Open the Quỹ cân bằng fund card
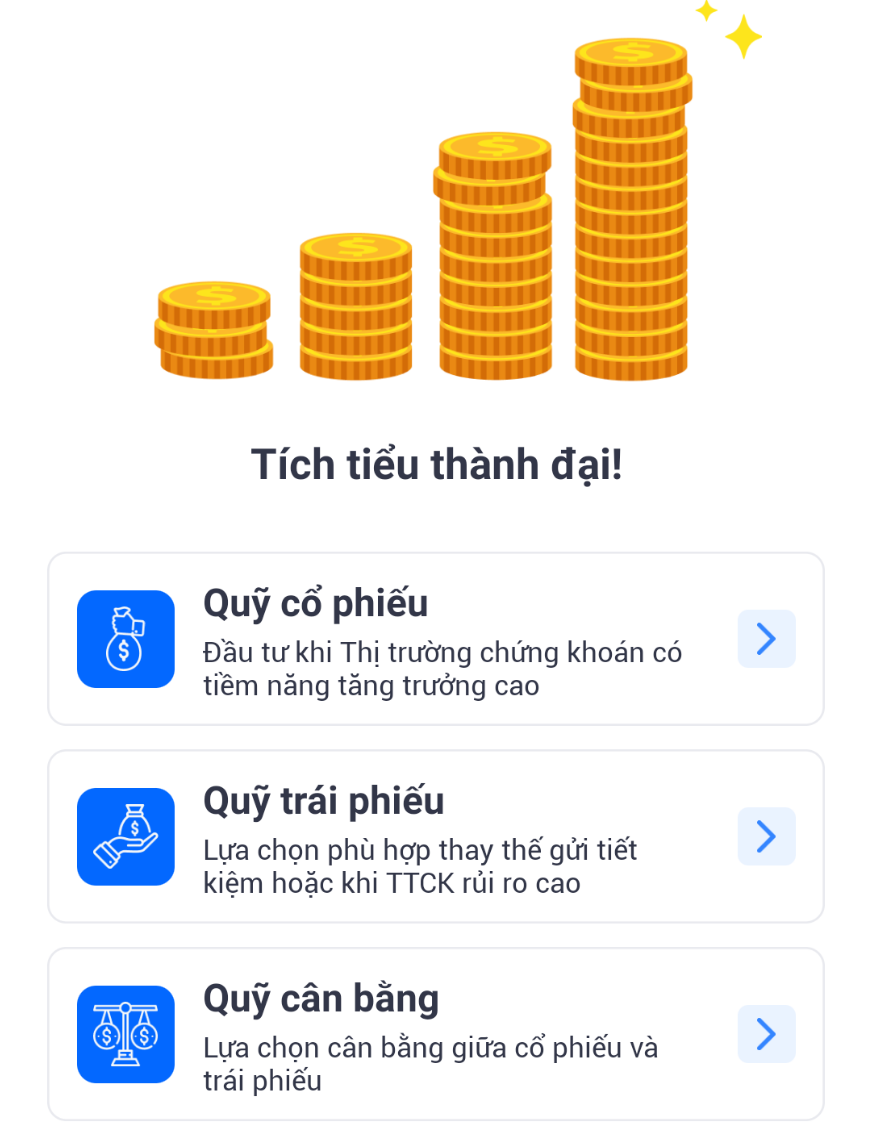This screenshot has width=872, height=1132. (436, 1034)
